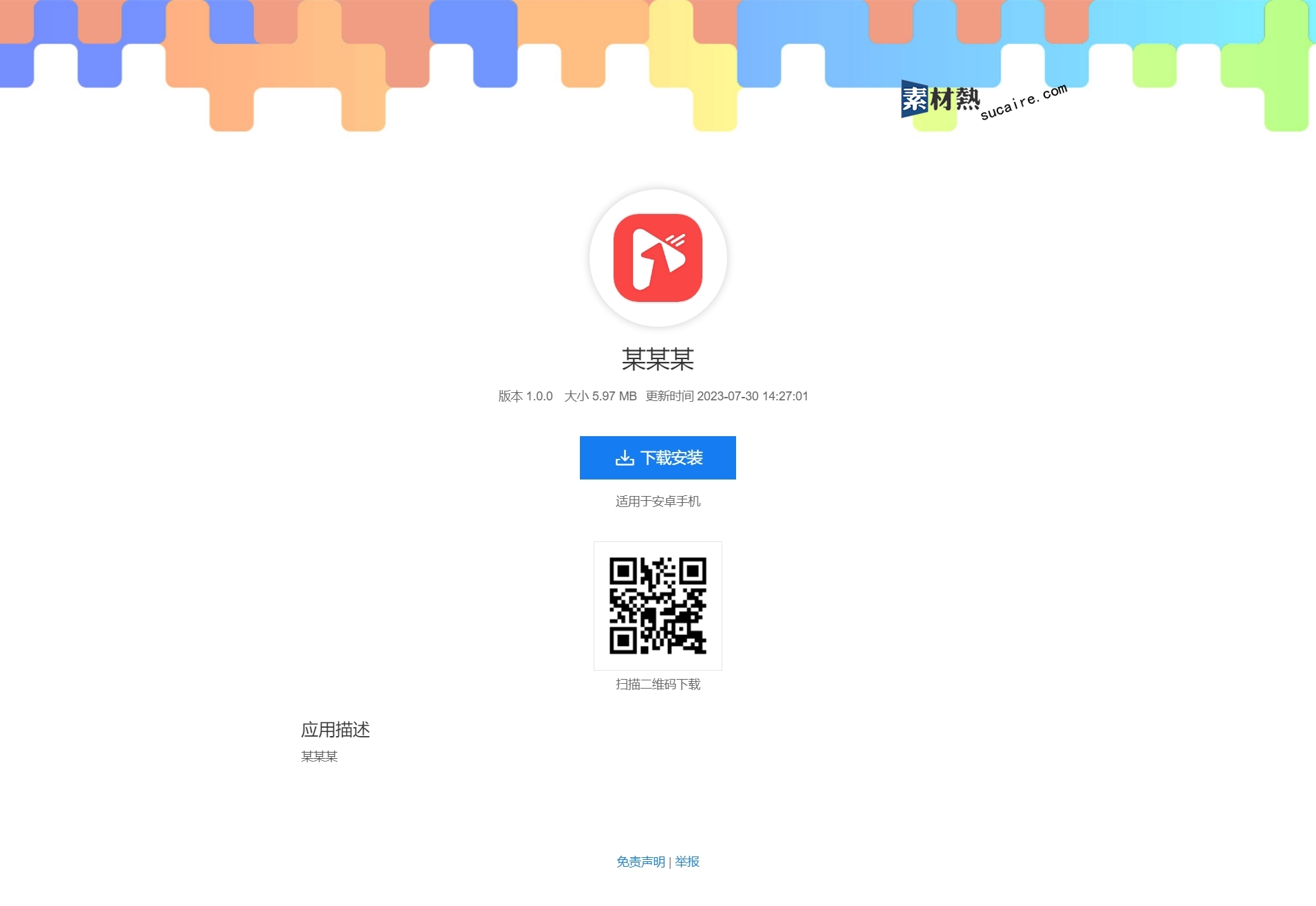Open the 举报 report link

[687, 861]
